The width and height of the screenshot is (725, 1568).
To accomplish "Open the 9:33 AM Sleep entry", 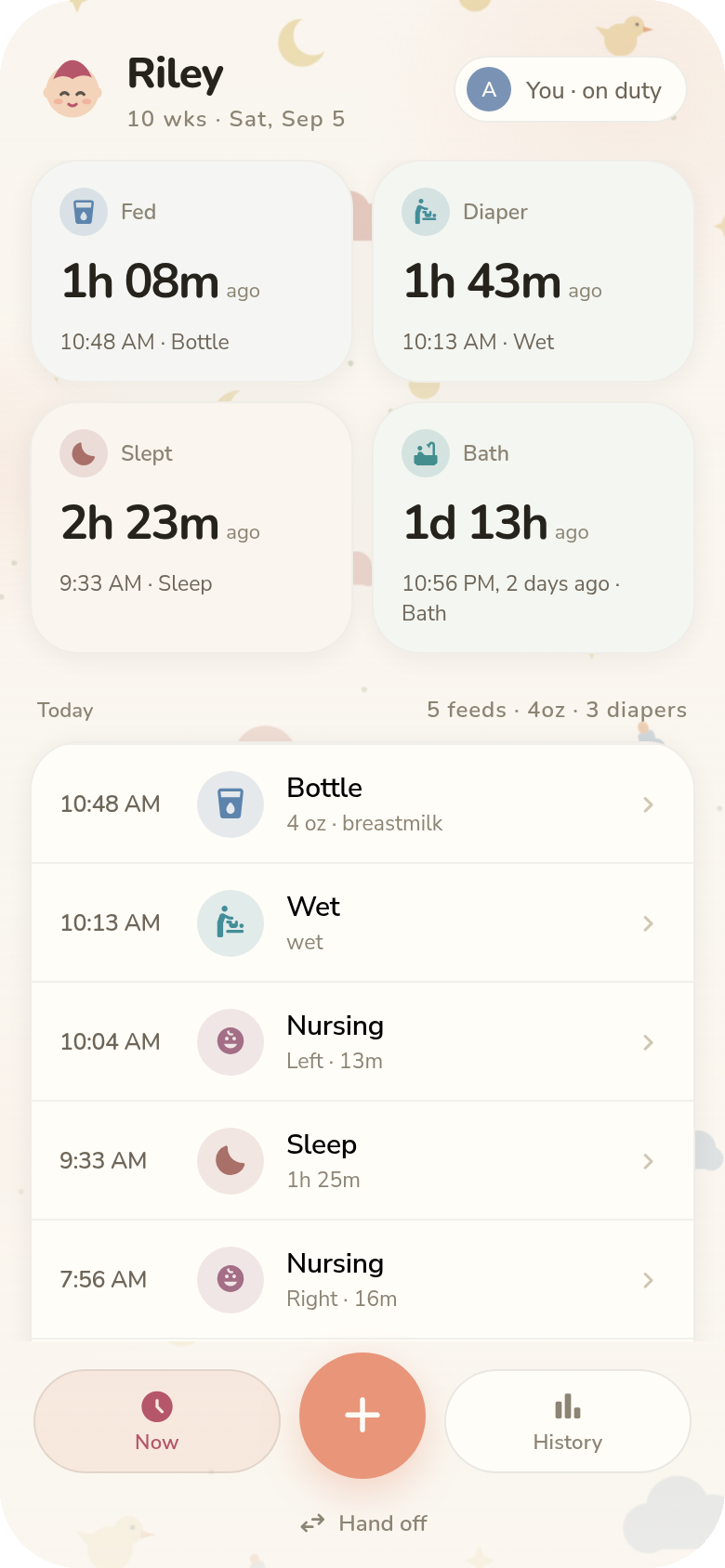I will 362,1161.
